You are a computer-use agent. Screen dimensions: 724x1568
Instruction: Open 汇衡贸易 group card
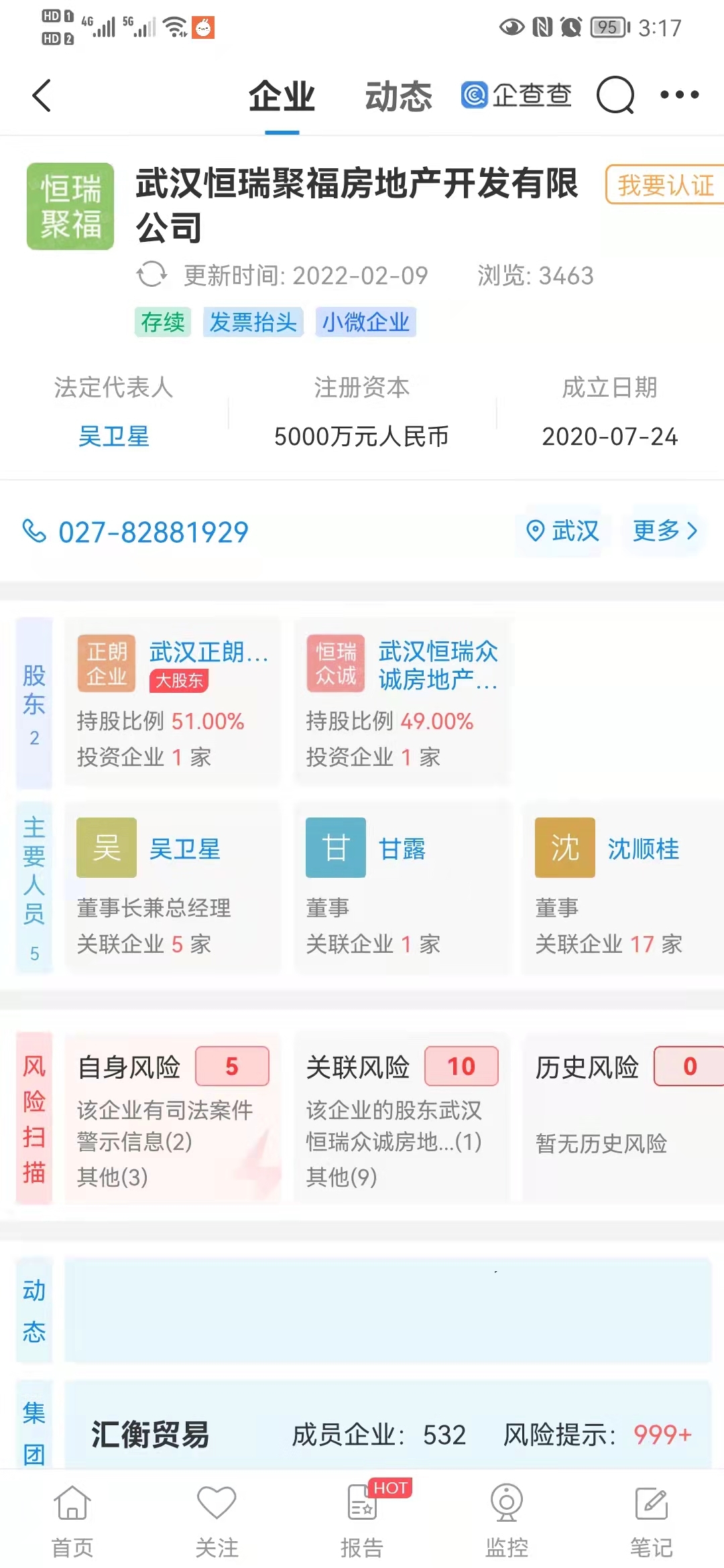pyautogui.click(x=387, y=1434)
